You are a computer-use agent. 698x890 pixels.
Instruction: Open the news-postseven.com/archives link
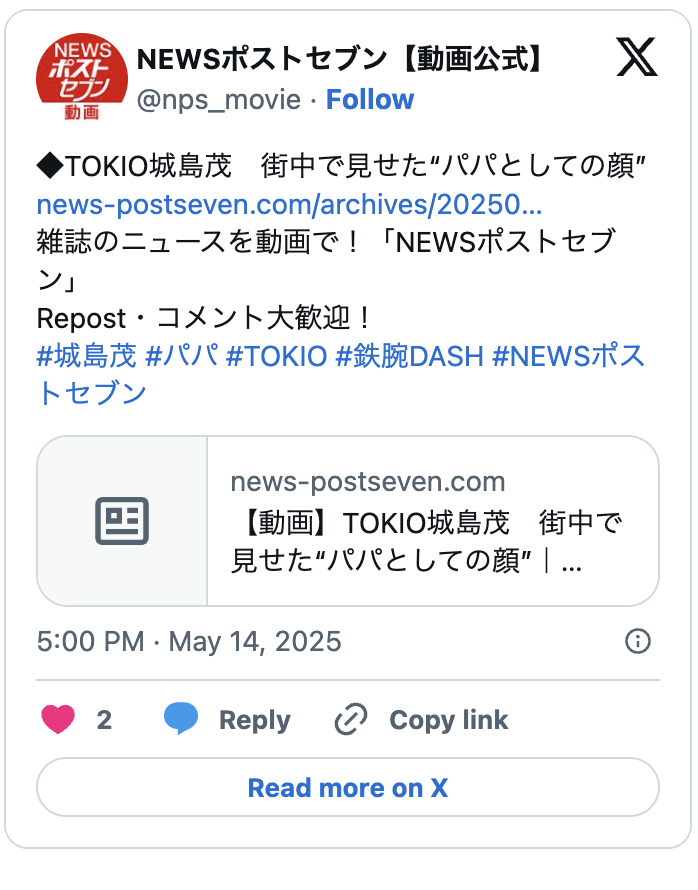pos(289,206)
